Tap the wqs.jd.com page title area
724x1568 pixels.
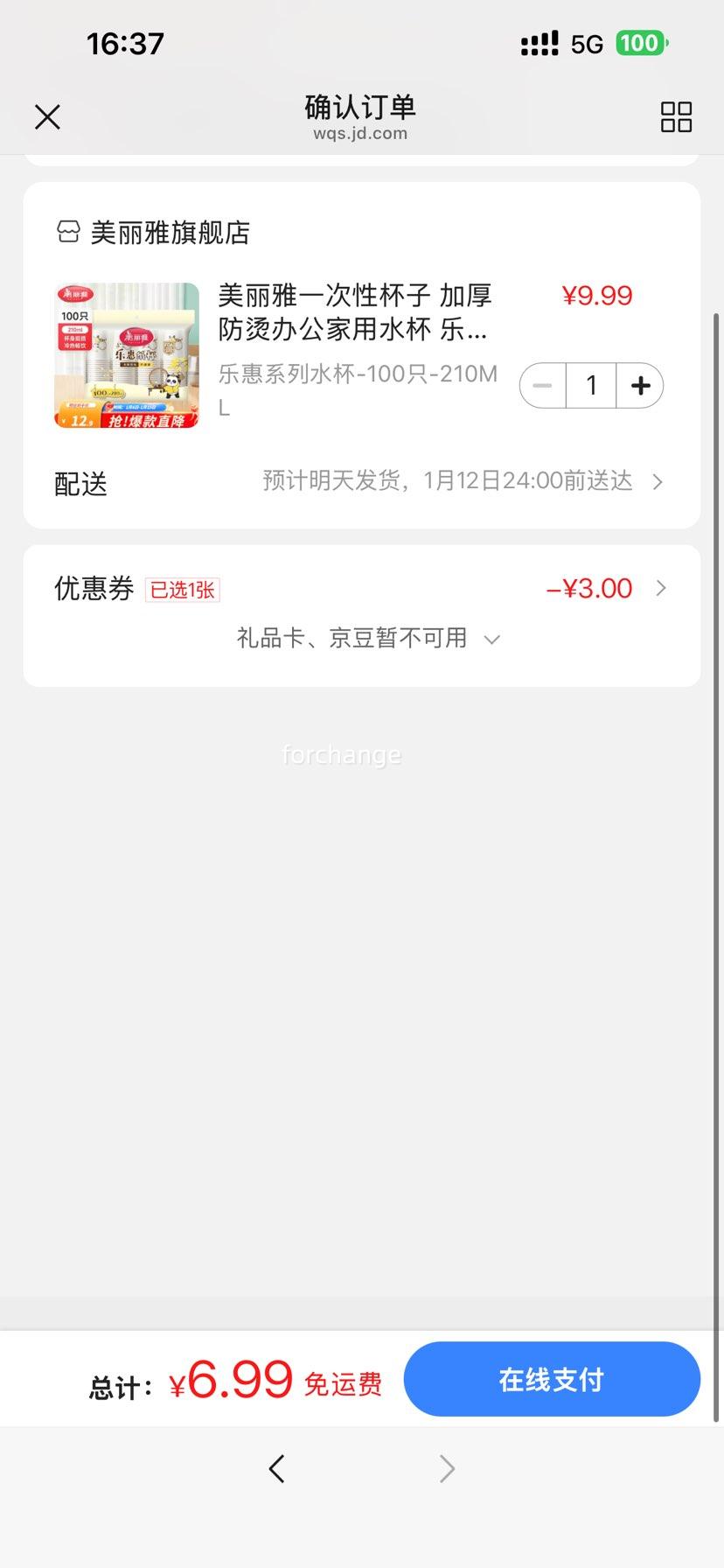point(360,132)
